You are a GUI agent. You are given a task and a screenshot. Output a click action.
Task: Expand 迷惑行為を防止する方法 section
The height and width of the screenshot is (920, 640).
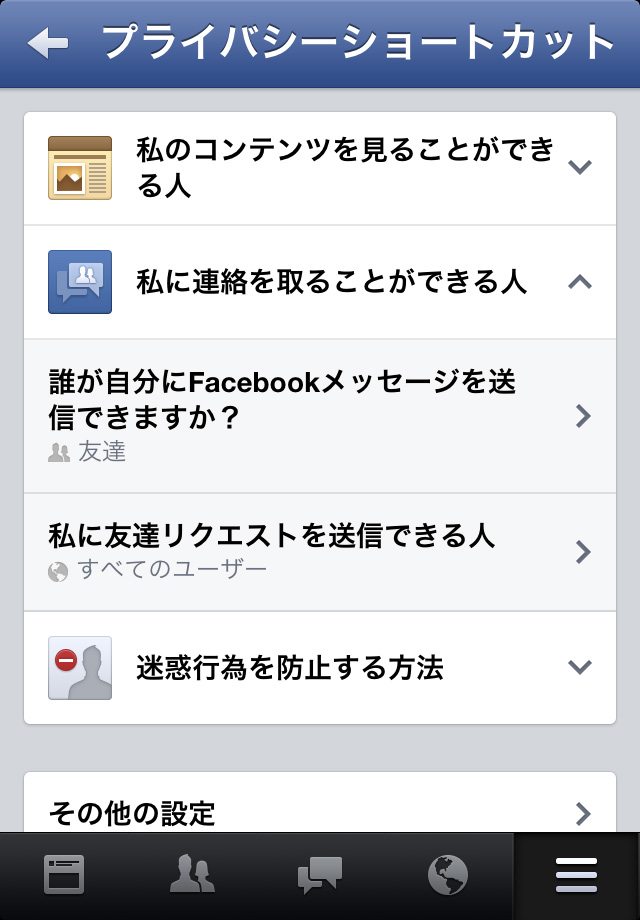coord(320,667)
